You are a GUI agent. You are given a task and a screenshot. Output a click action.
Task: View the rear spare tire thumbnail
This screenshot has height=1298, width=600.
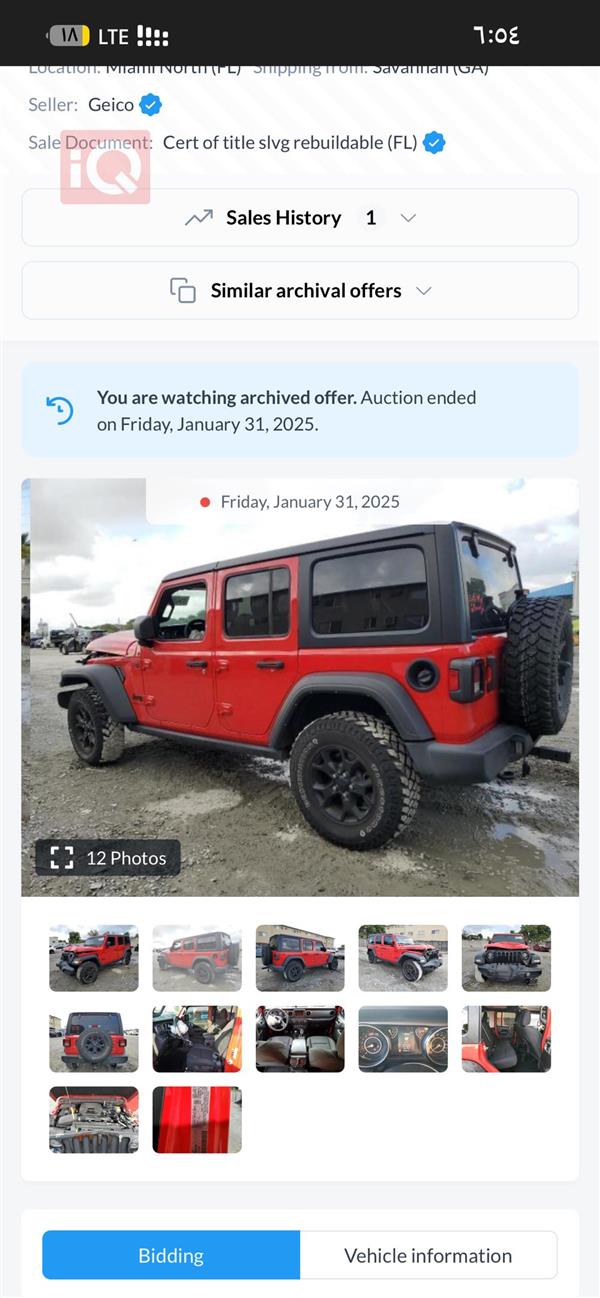click(94, 1039)
